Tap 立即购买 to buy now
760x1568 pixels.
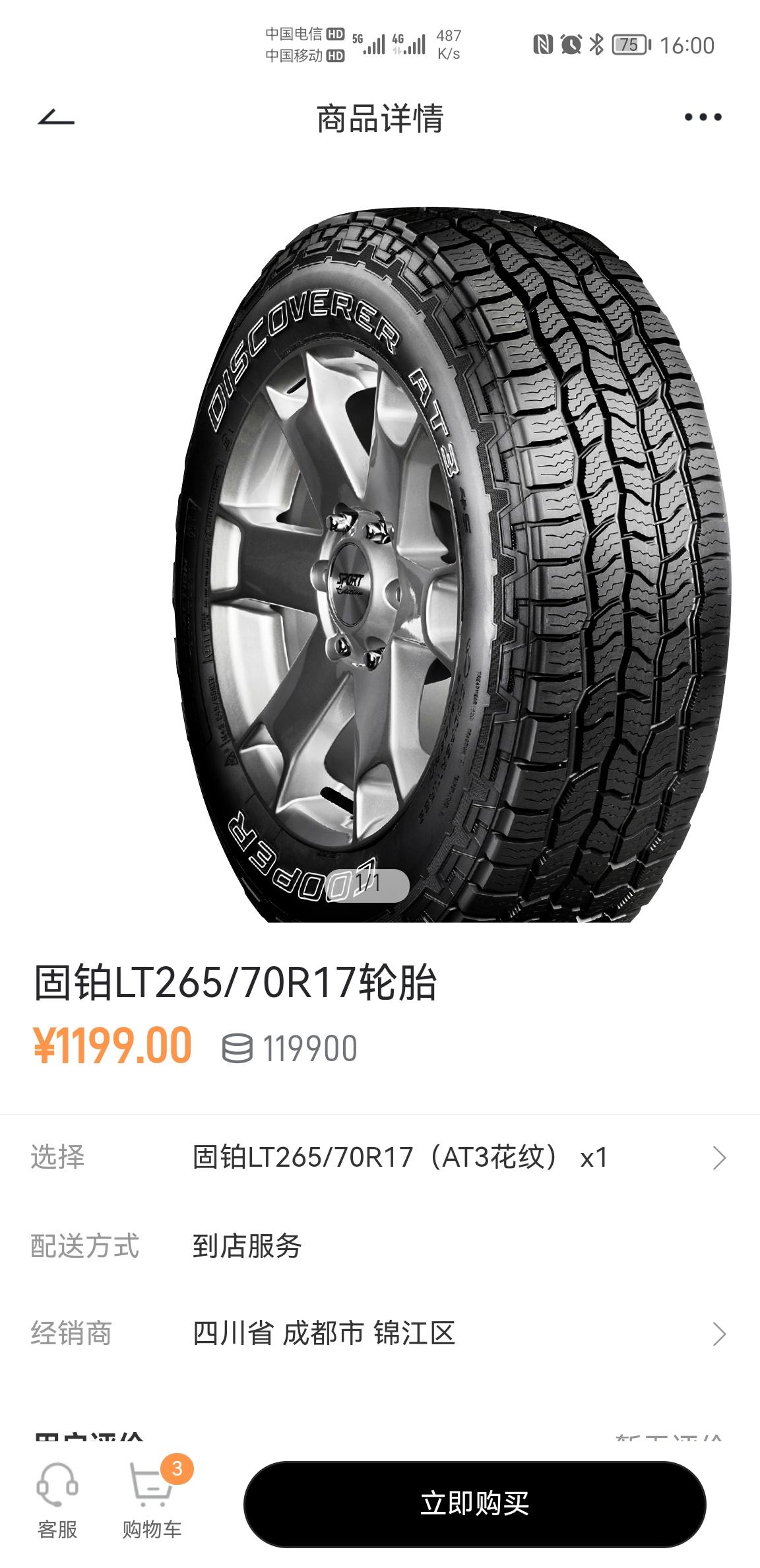point(474,1504)
